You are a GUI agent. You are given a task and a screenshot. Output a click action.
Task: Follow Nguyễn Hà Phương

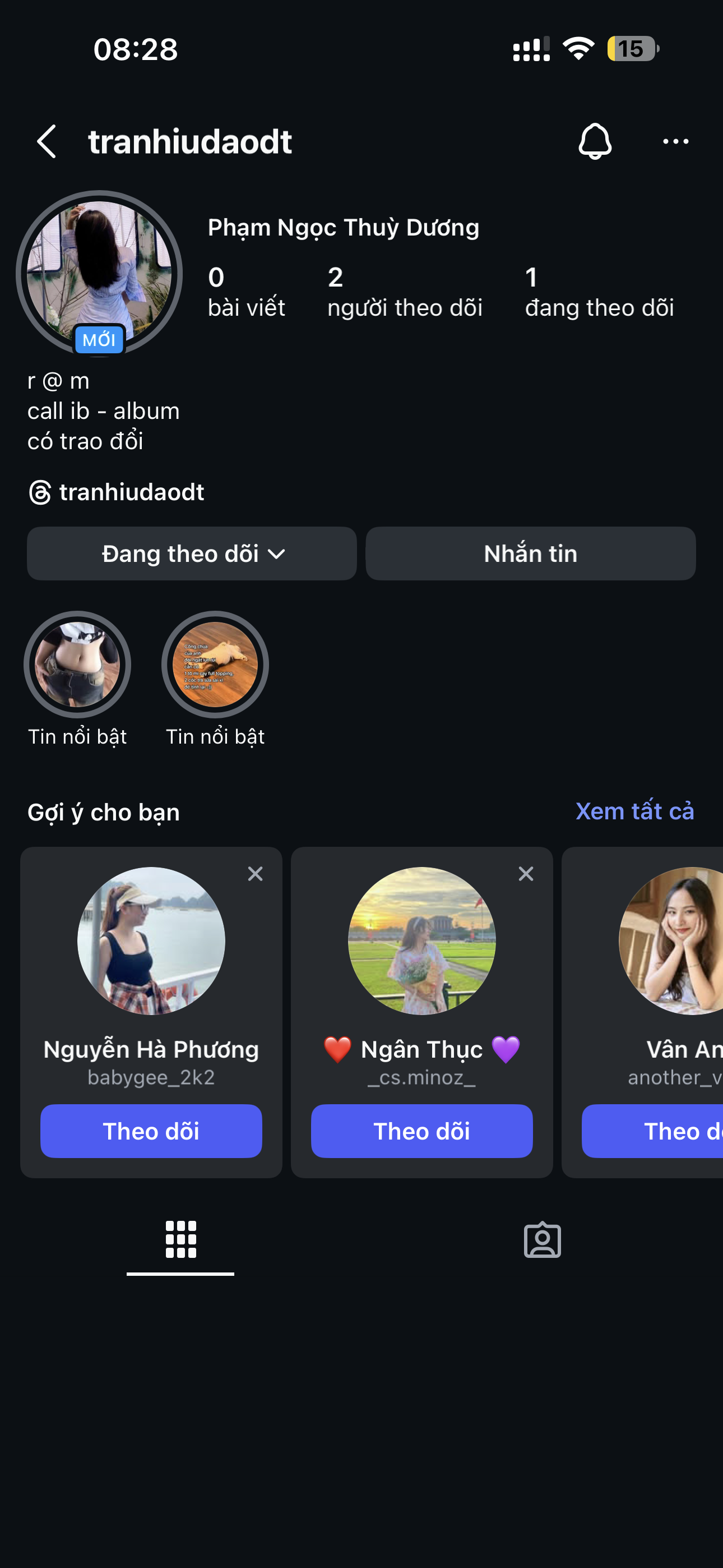coord(151,1131)
